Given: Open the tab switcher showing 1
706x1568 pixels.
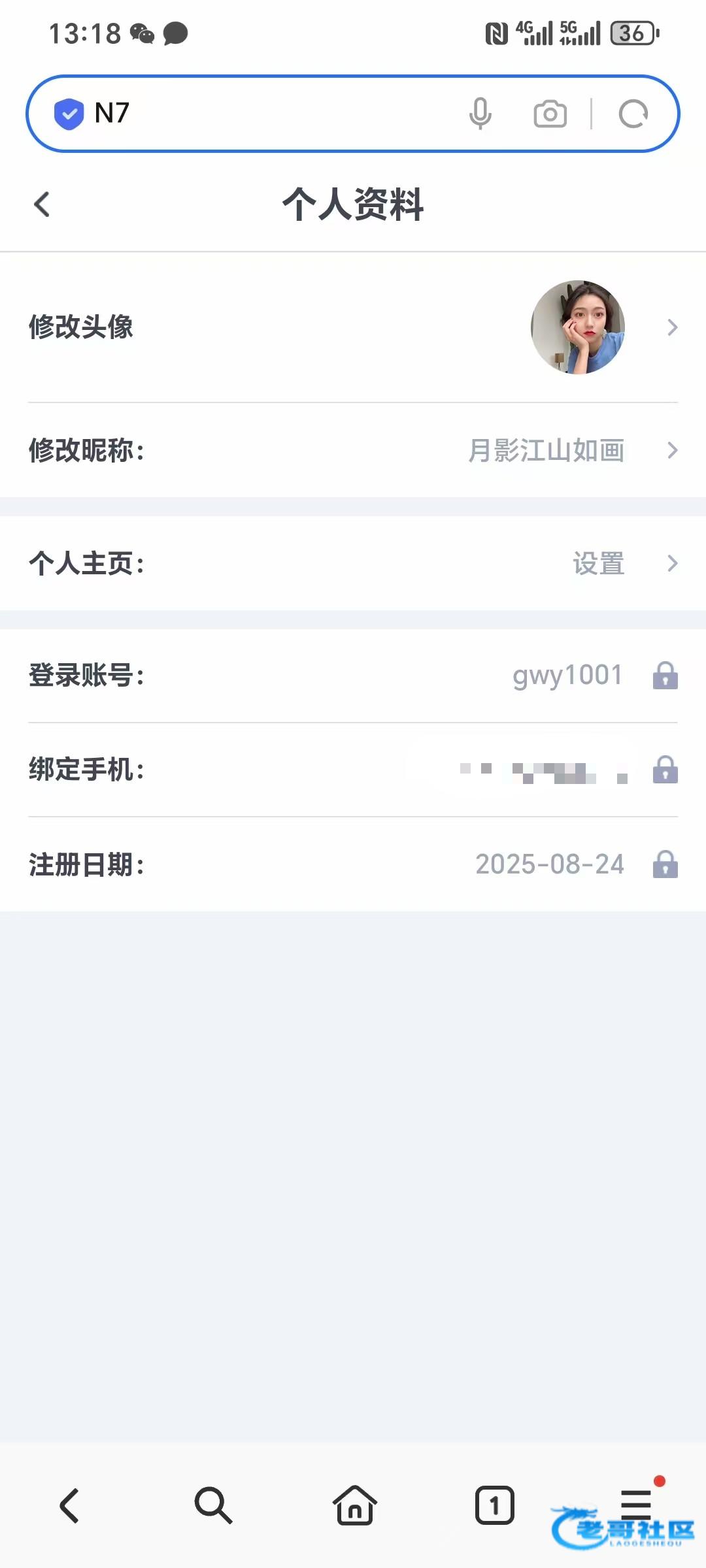Looking at the screenshot, I should (494, 1505).
